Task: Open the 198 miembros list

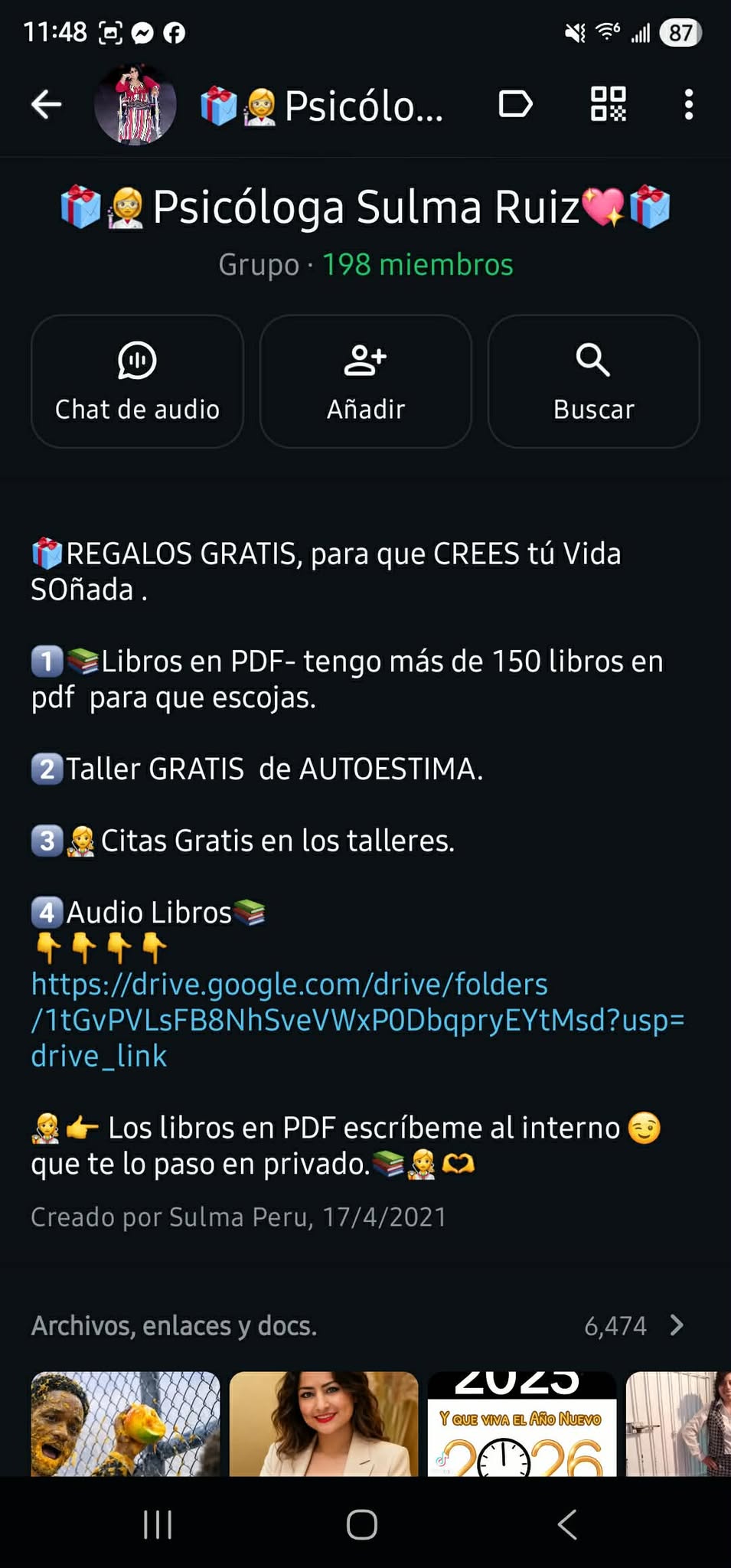Action: 417,265
